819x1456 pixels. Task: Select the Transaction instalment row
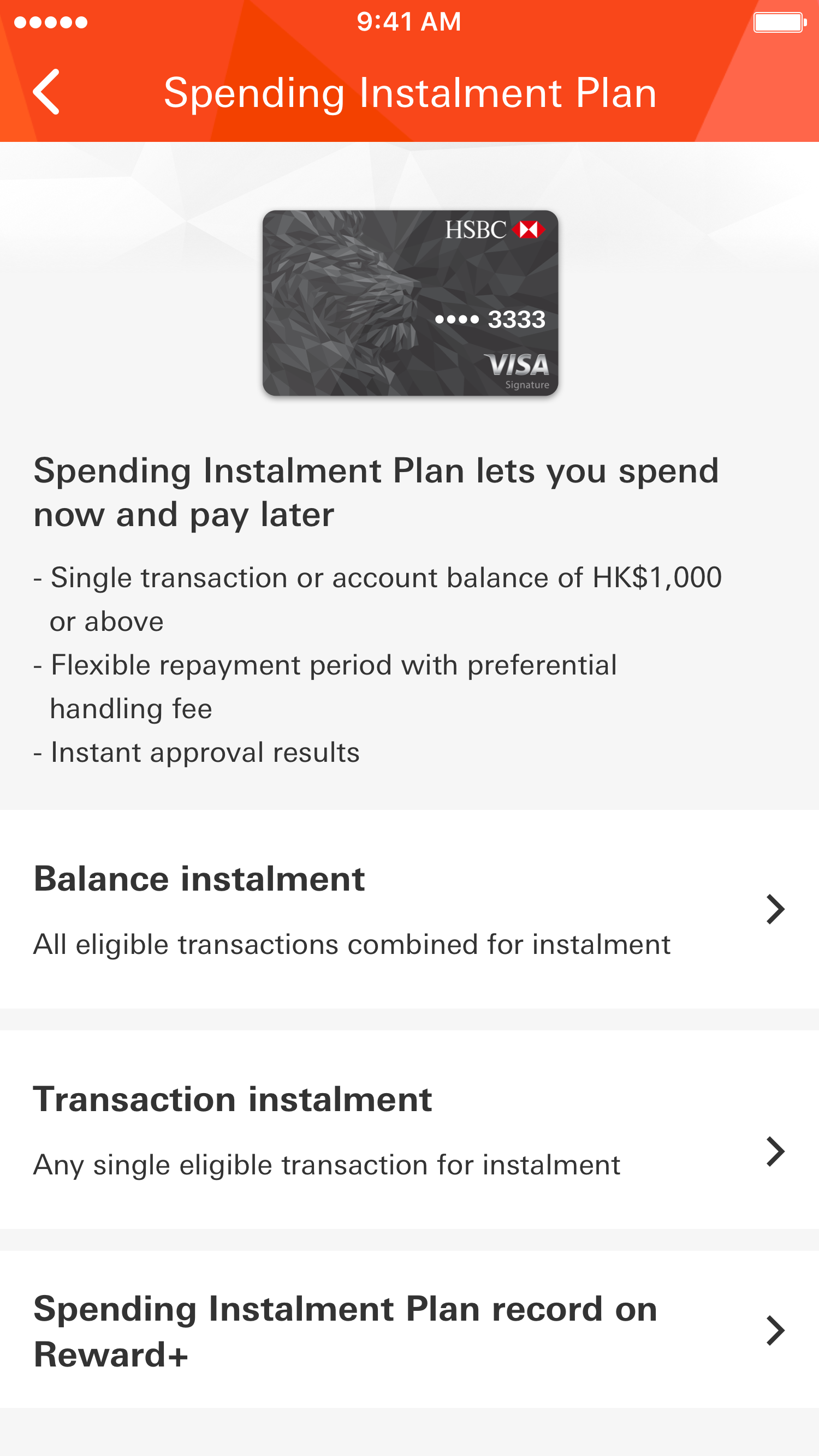pos(410,1130)
